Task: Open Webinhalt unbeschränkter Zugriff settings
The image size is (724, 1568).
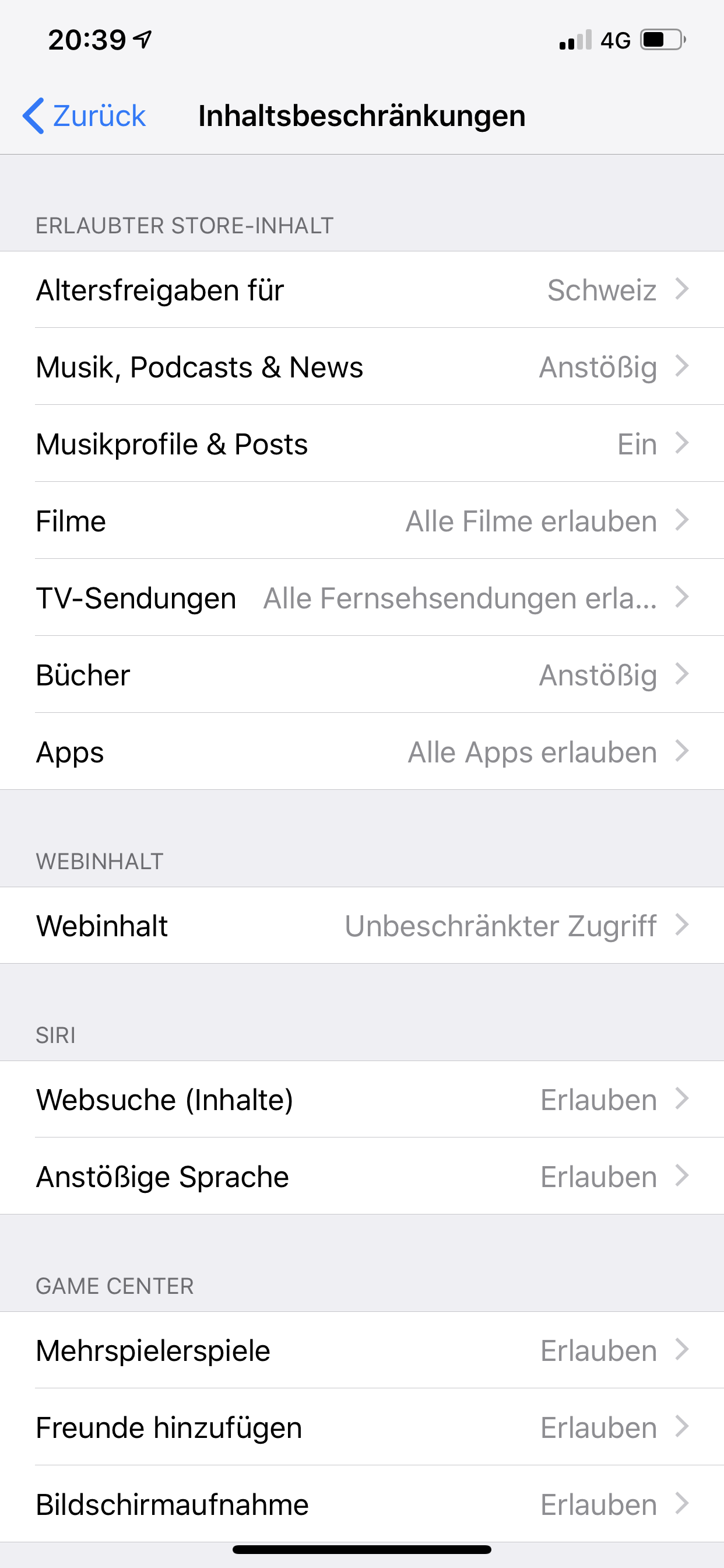Action: pos(362,926)
